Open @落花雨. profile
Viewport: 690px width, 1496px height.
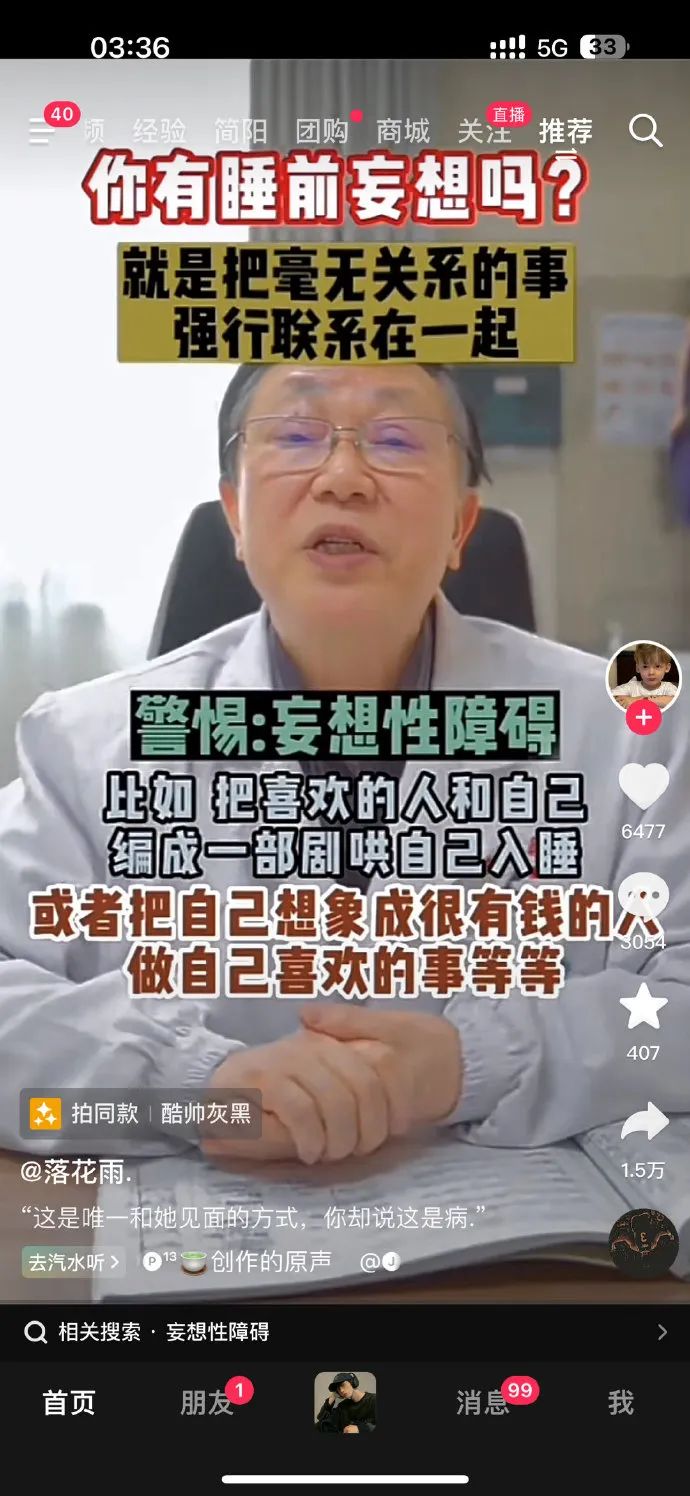click(x=76, y=1173)
